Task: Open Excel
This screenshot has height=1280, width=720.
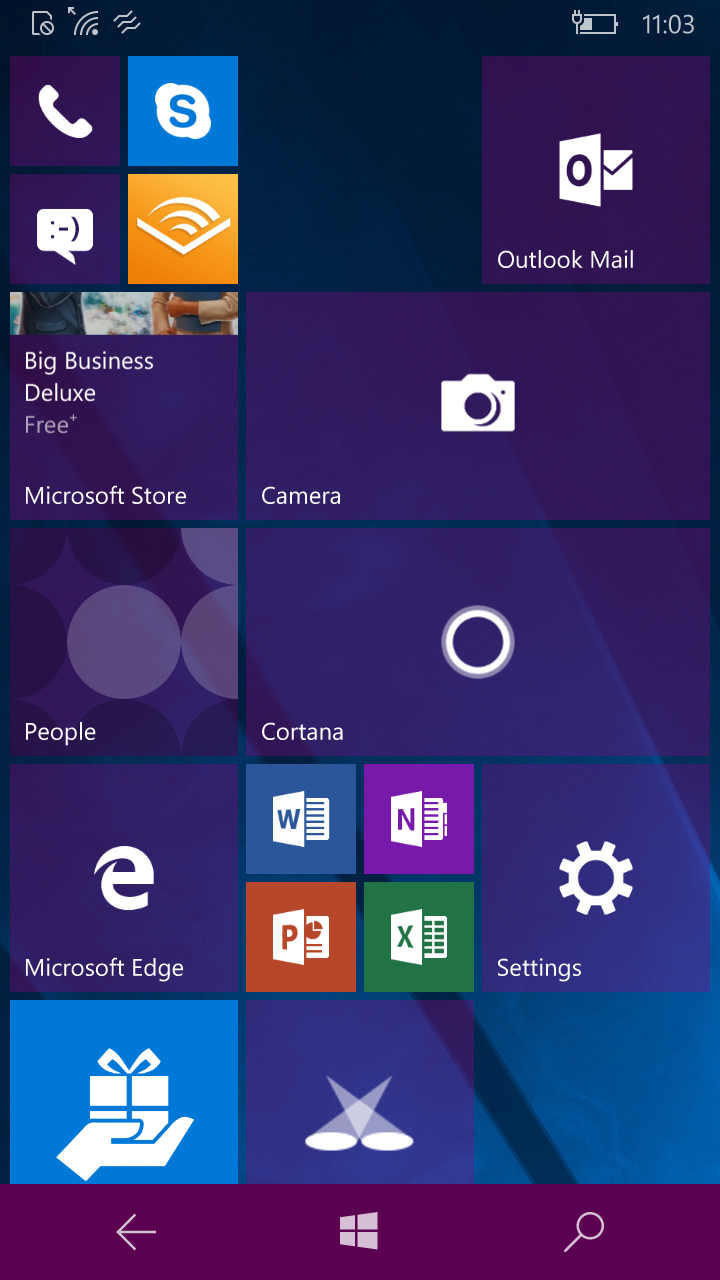Action: click(419, 937)
